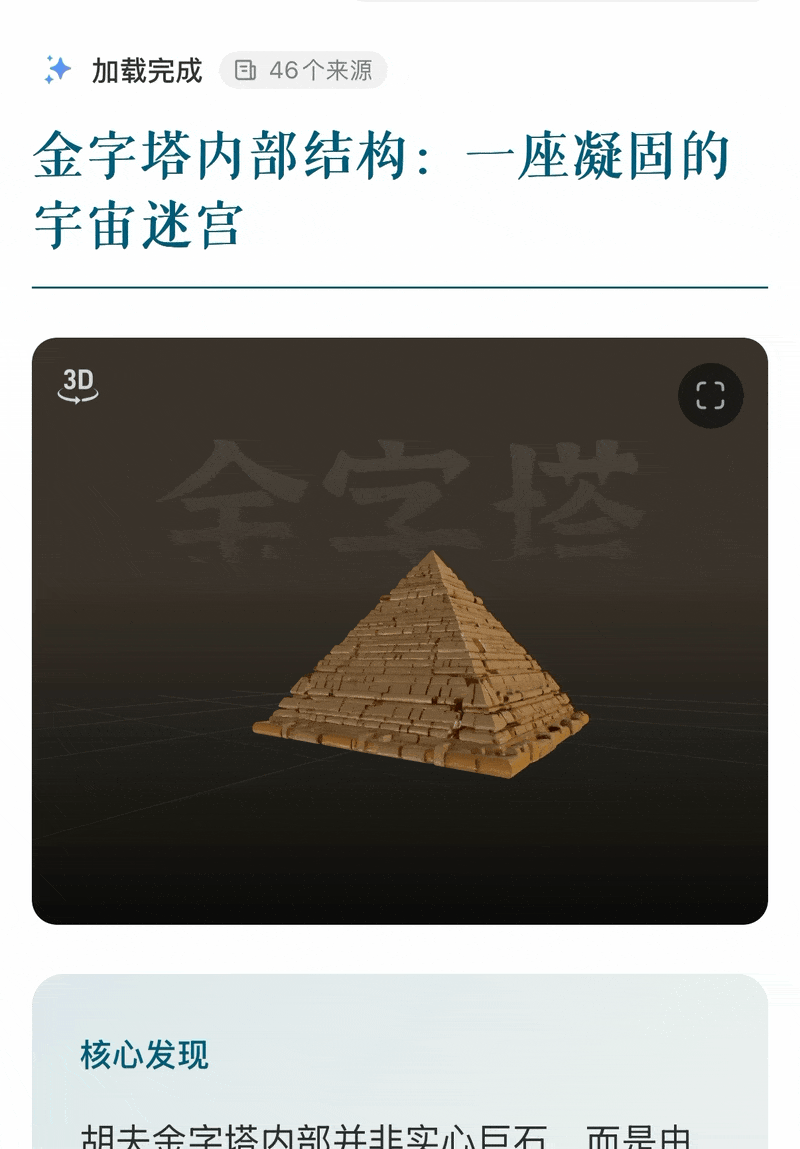Image resolution: width=800 pixels, height=1149 pixels.
Task: Open the 46个来源 sources chip
Action: point(303,70)
